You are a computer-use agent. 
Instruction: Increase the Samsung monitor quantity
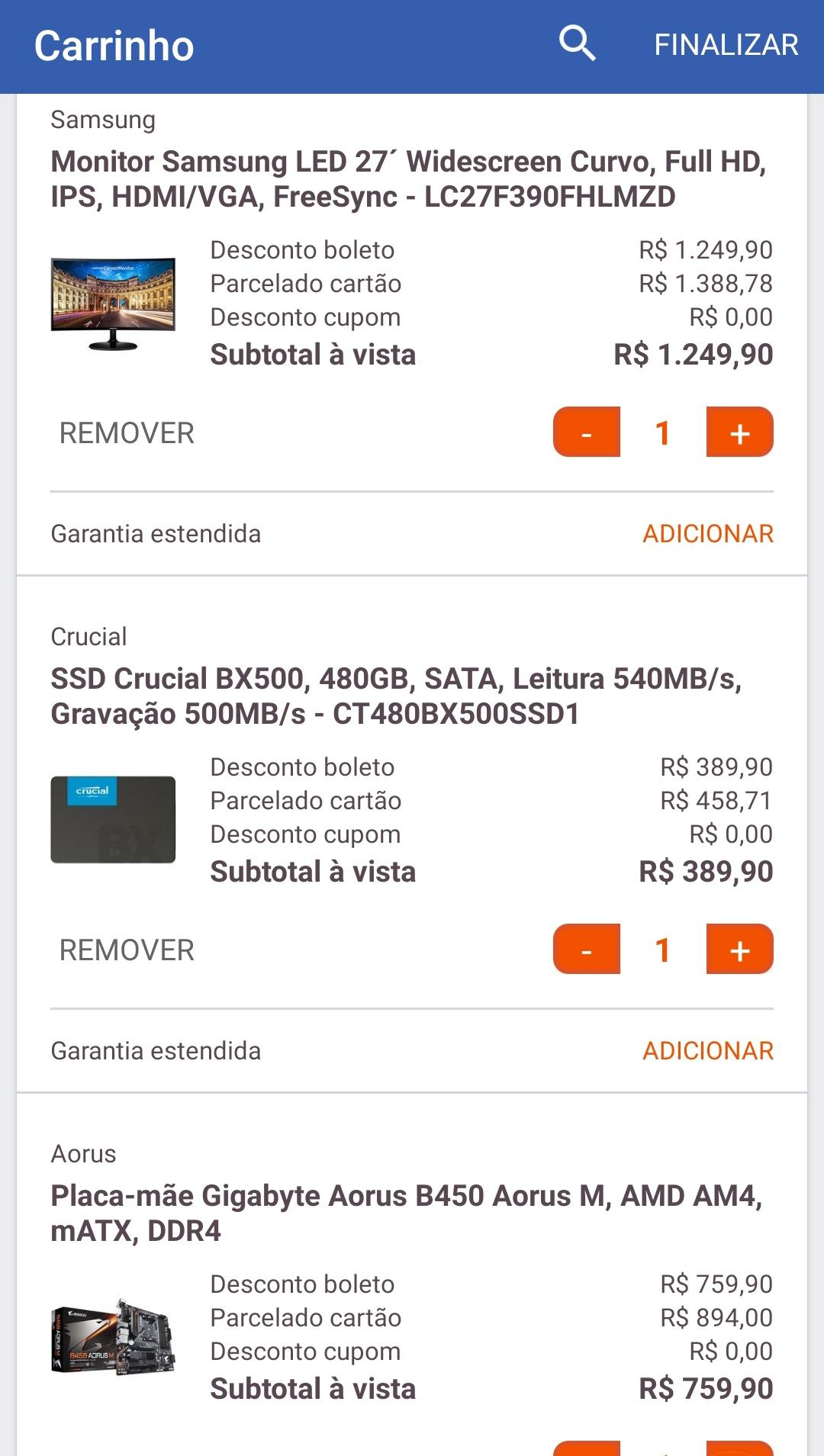pyautogui.click(x=740, y=432)
